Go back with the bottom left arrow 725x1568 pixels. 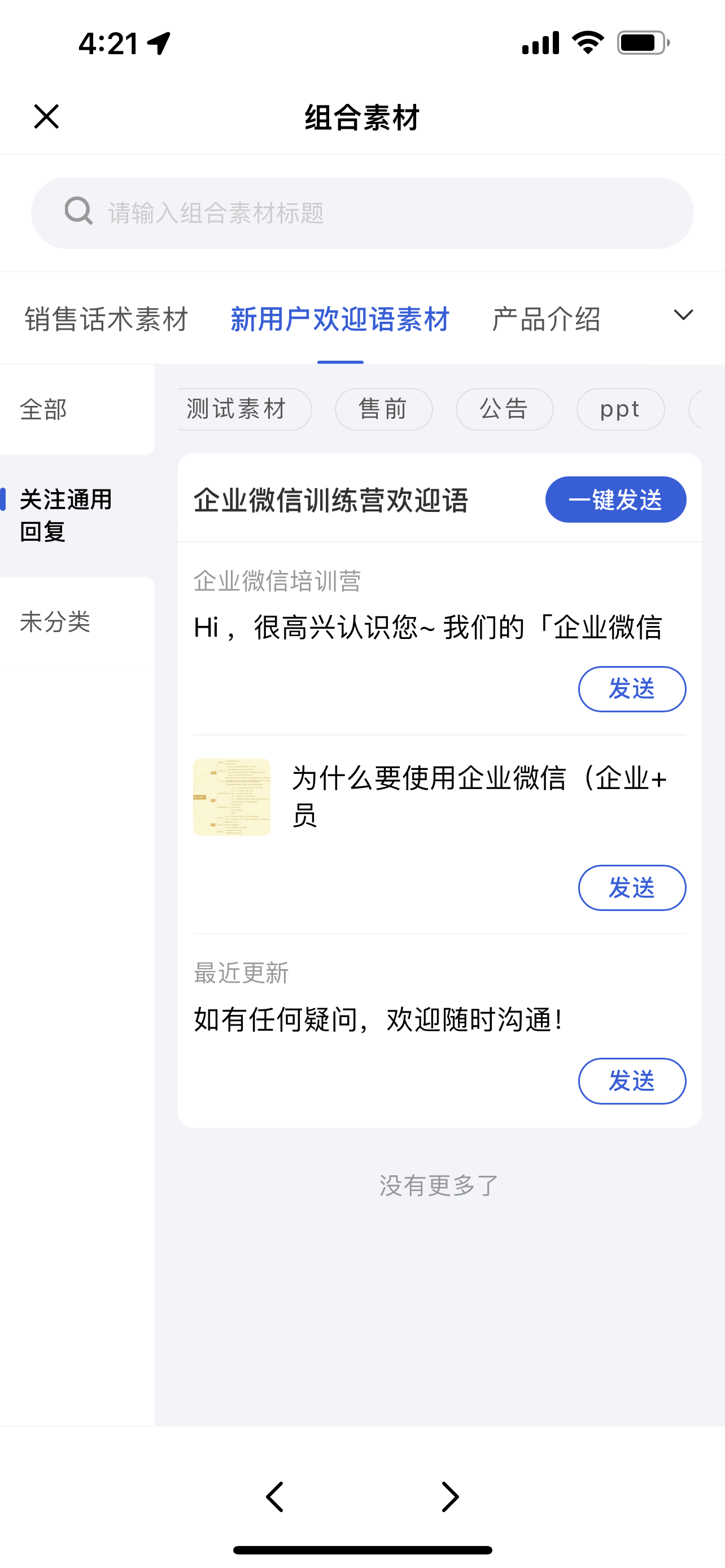coord(275,1497)
